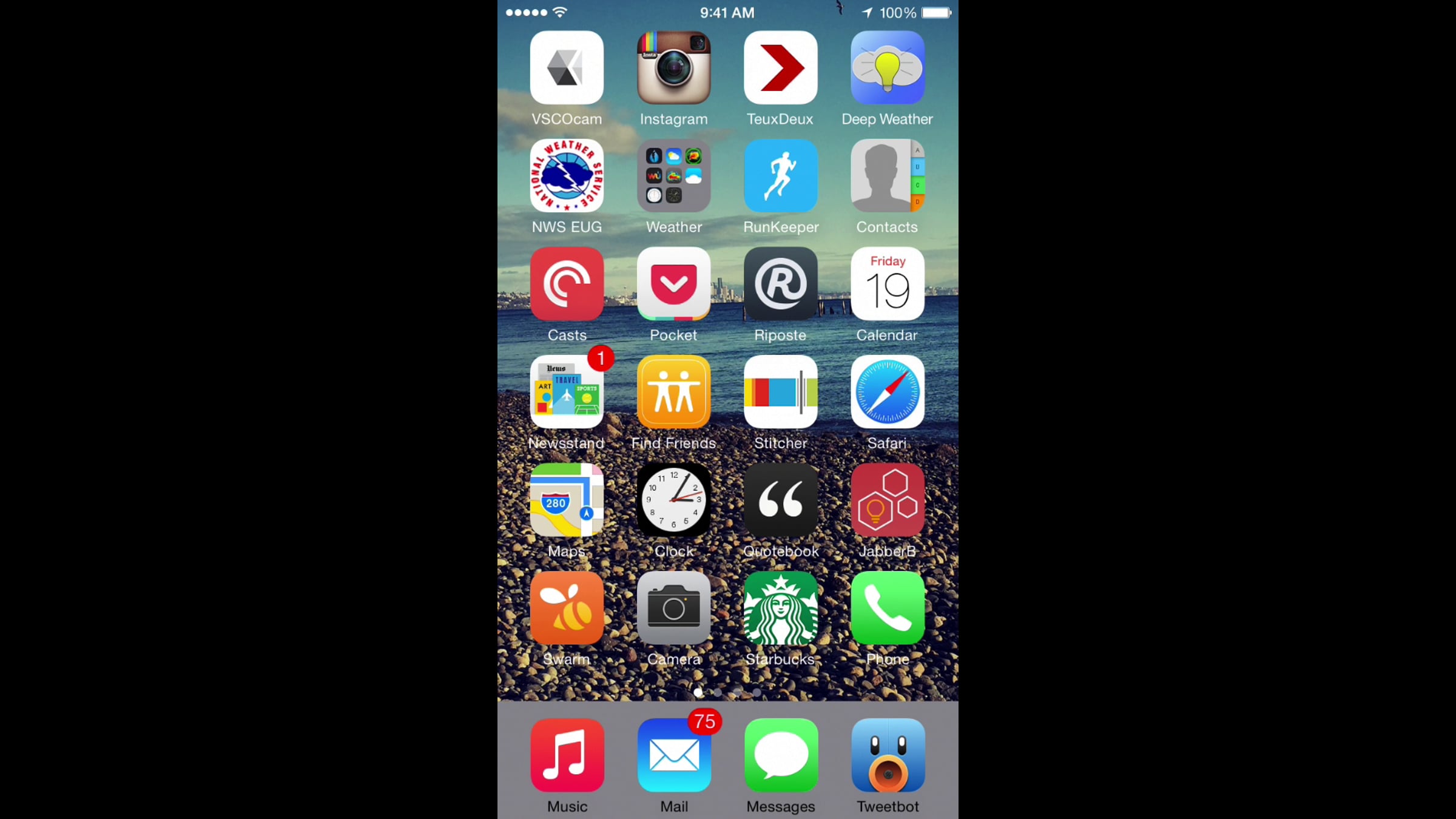
Task: Launch Instagram
Action: [x=673, y=67]
